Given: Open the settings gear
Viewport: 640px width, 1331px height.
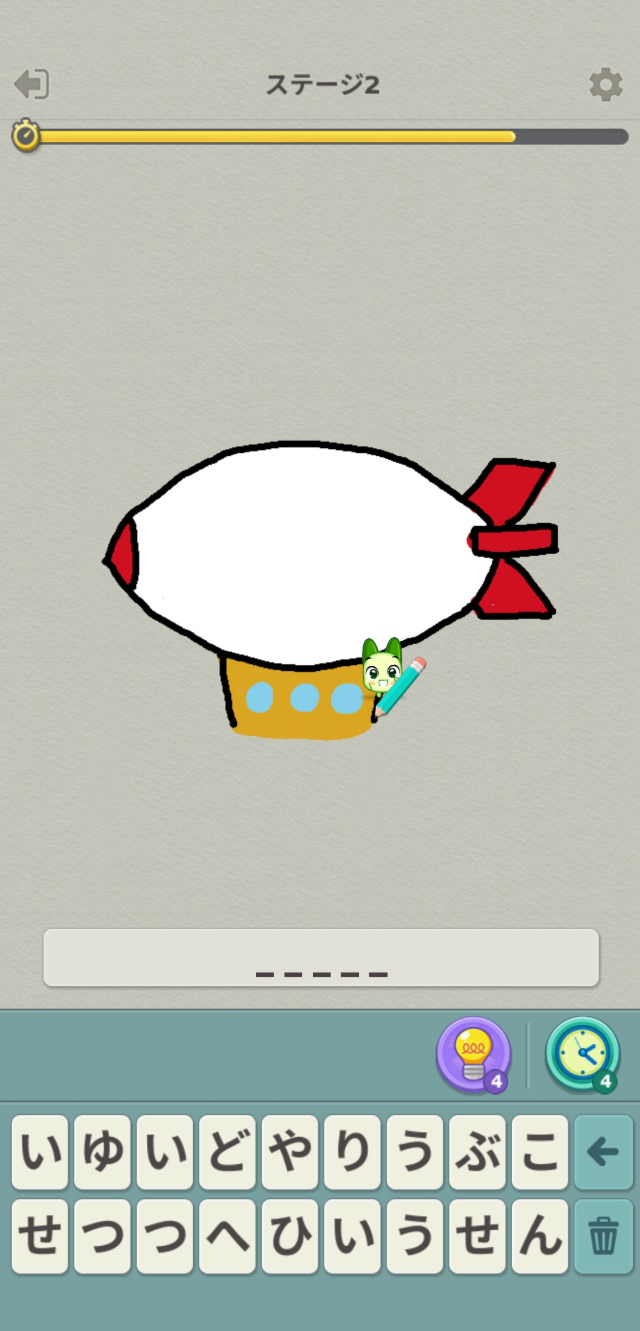Looking at the screenshot, I should click(x=605, y=85).
